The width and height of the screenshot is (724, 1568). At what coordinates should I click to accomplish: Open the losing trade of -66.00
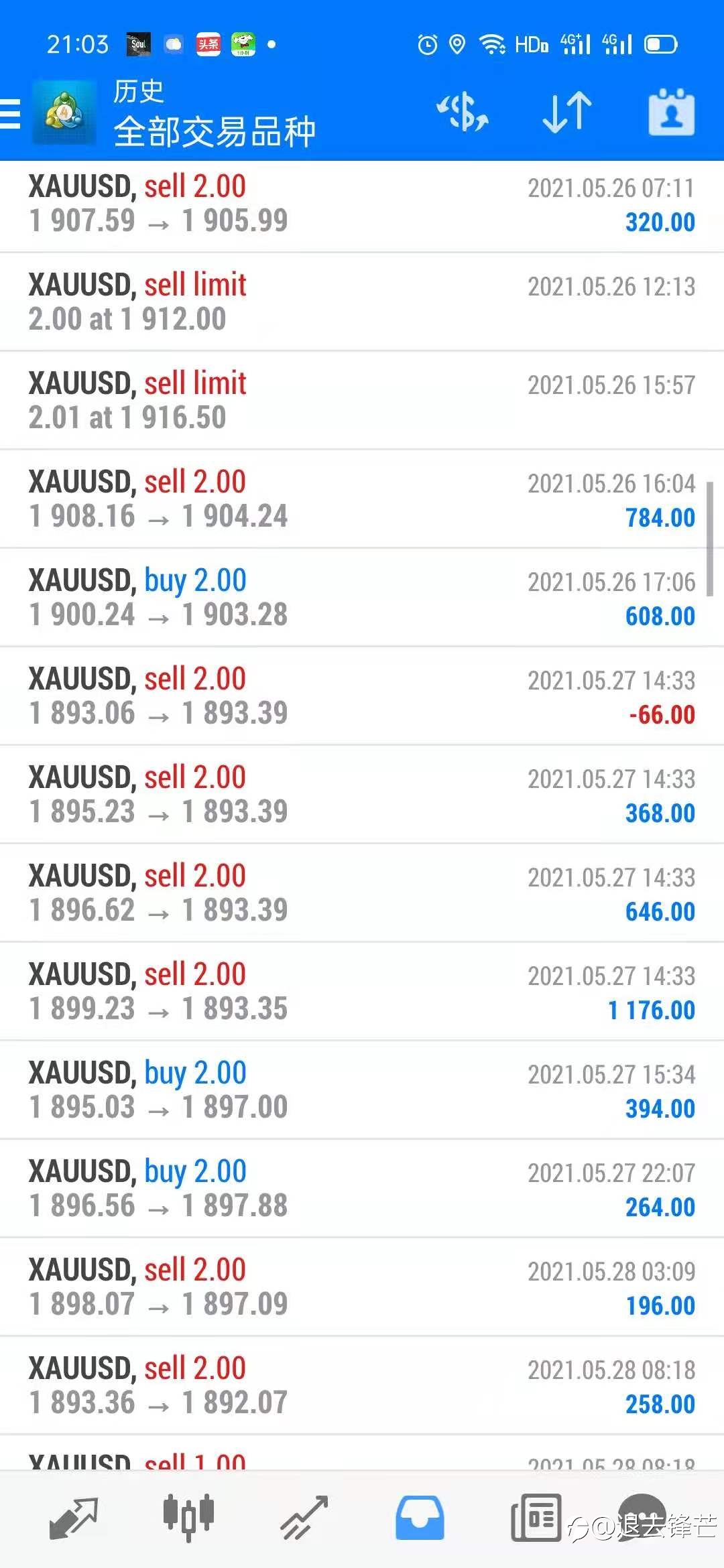tap(362, 696)
